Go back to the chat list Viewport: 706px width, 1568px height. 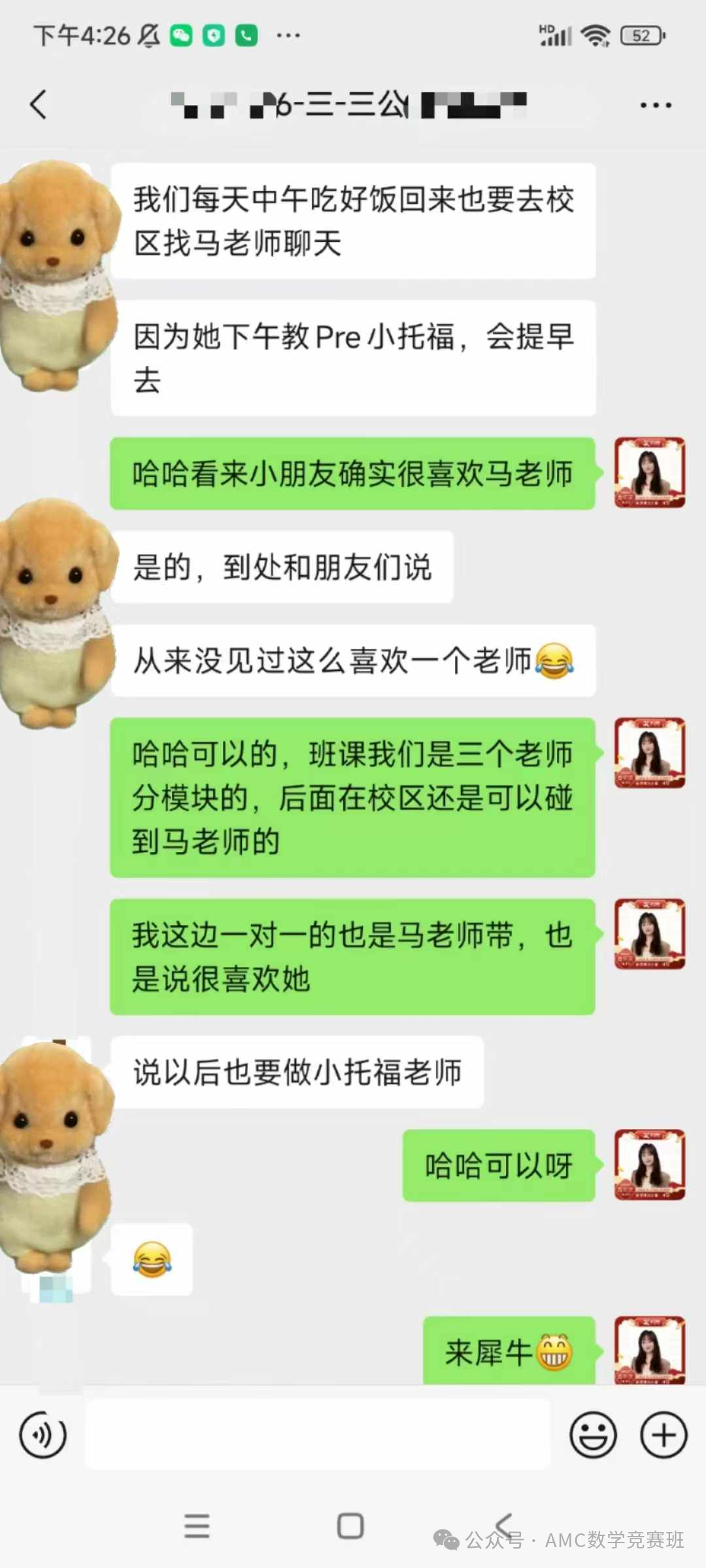[x=39, y=105]
